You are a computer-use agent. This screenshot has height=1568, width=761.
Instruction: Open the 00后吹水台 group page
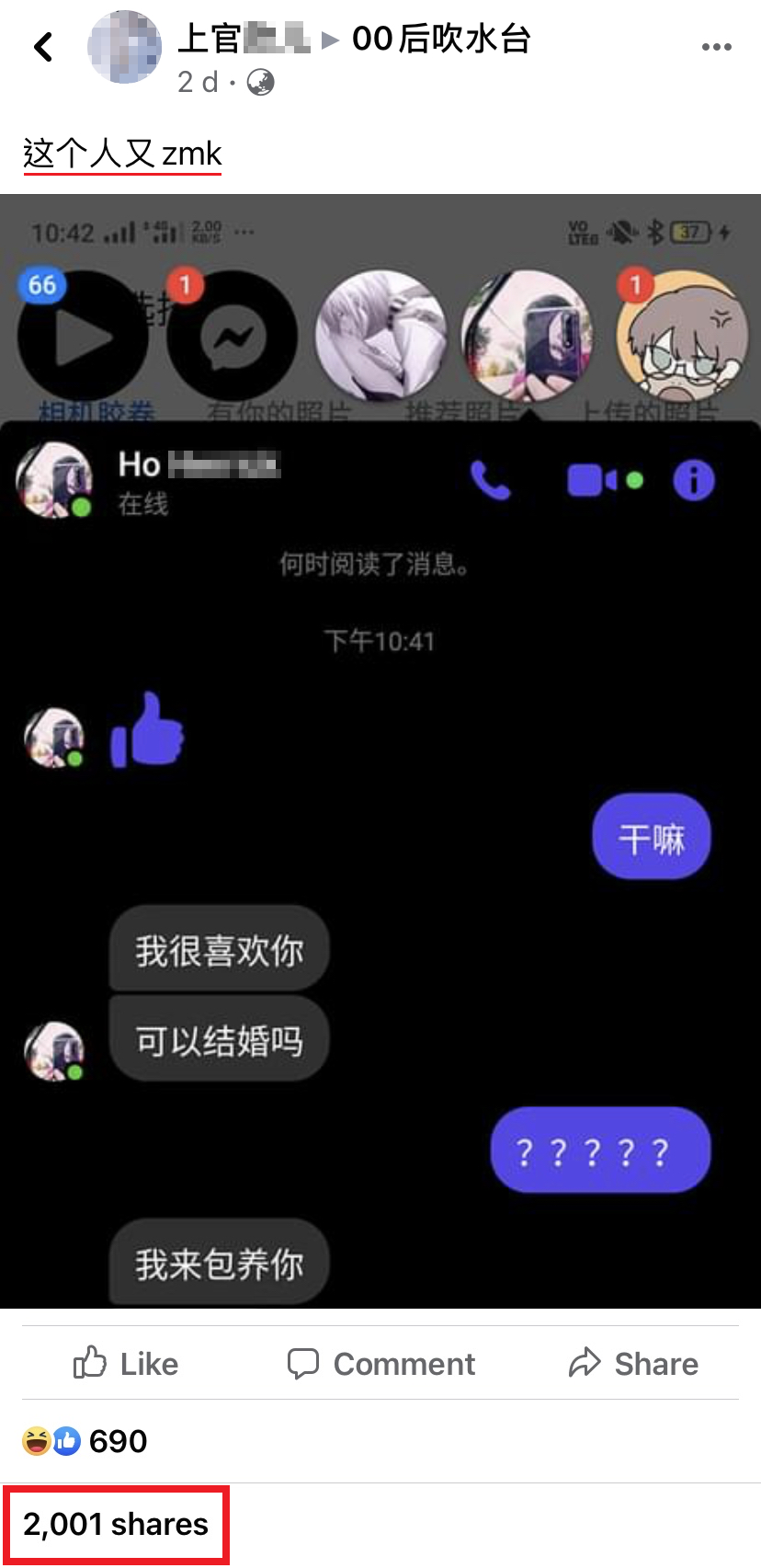coord(441,39)
